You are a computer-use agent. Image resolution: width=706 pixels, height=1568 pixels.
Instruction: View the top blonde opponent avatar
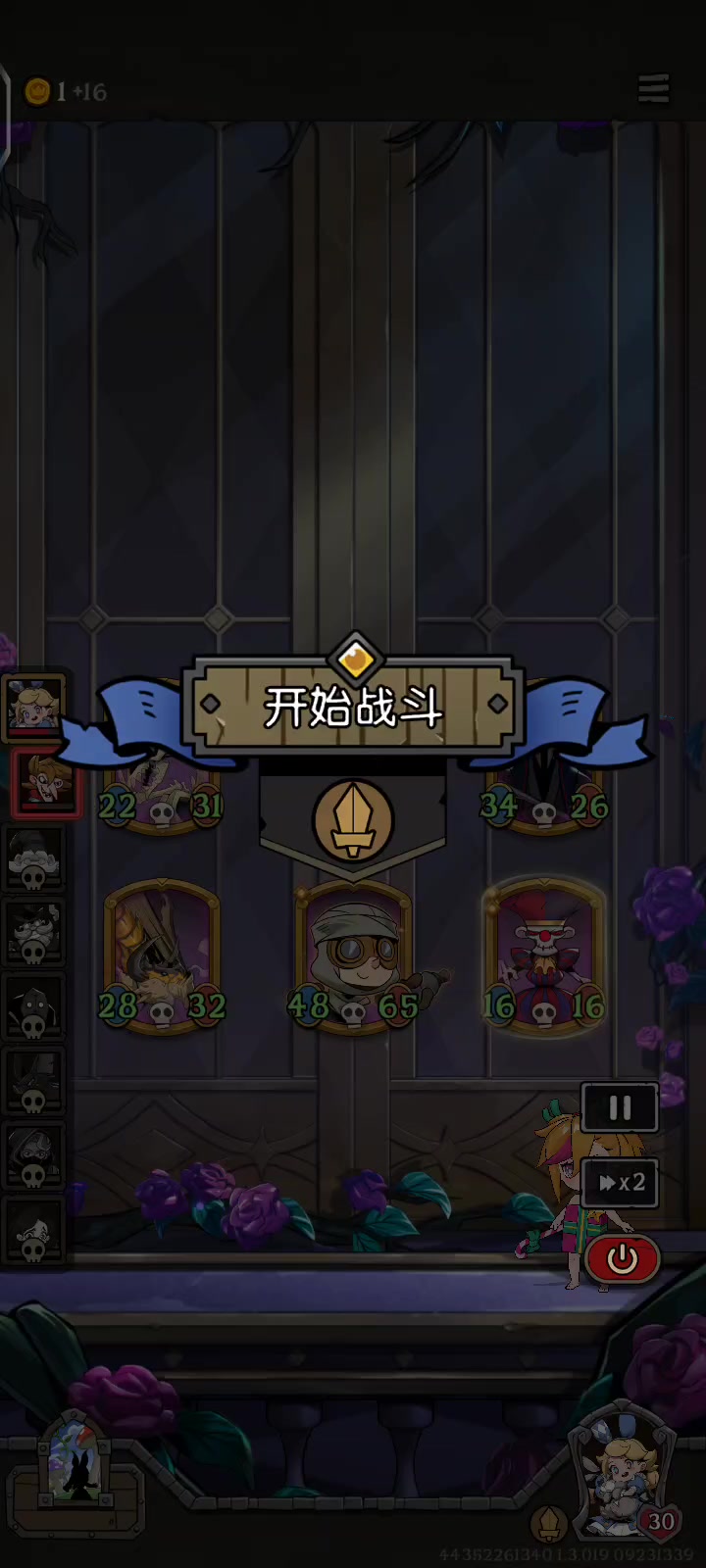(x=34, y=706)
